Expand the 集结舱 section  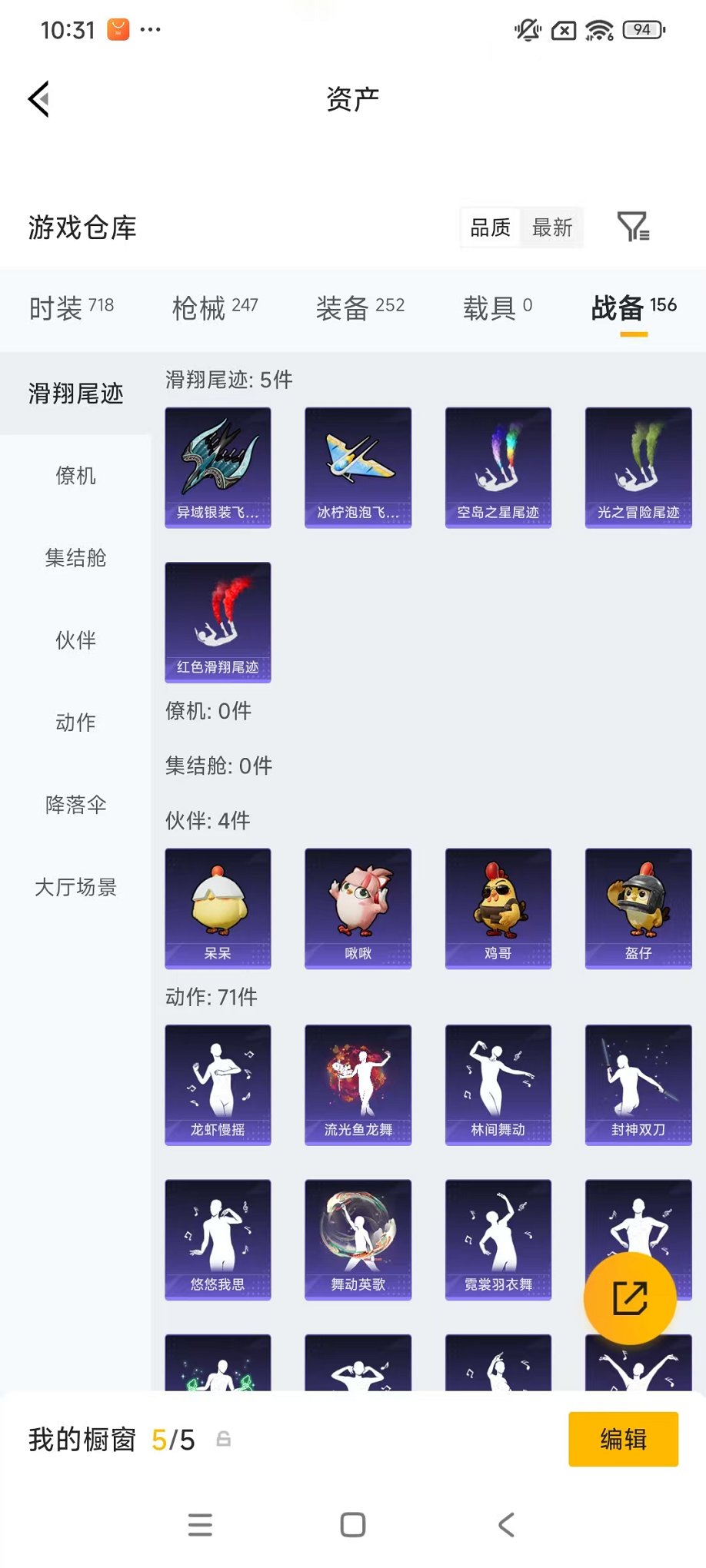(x=75, y=559)
